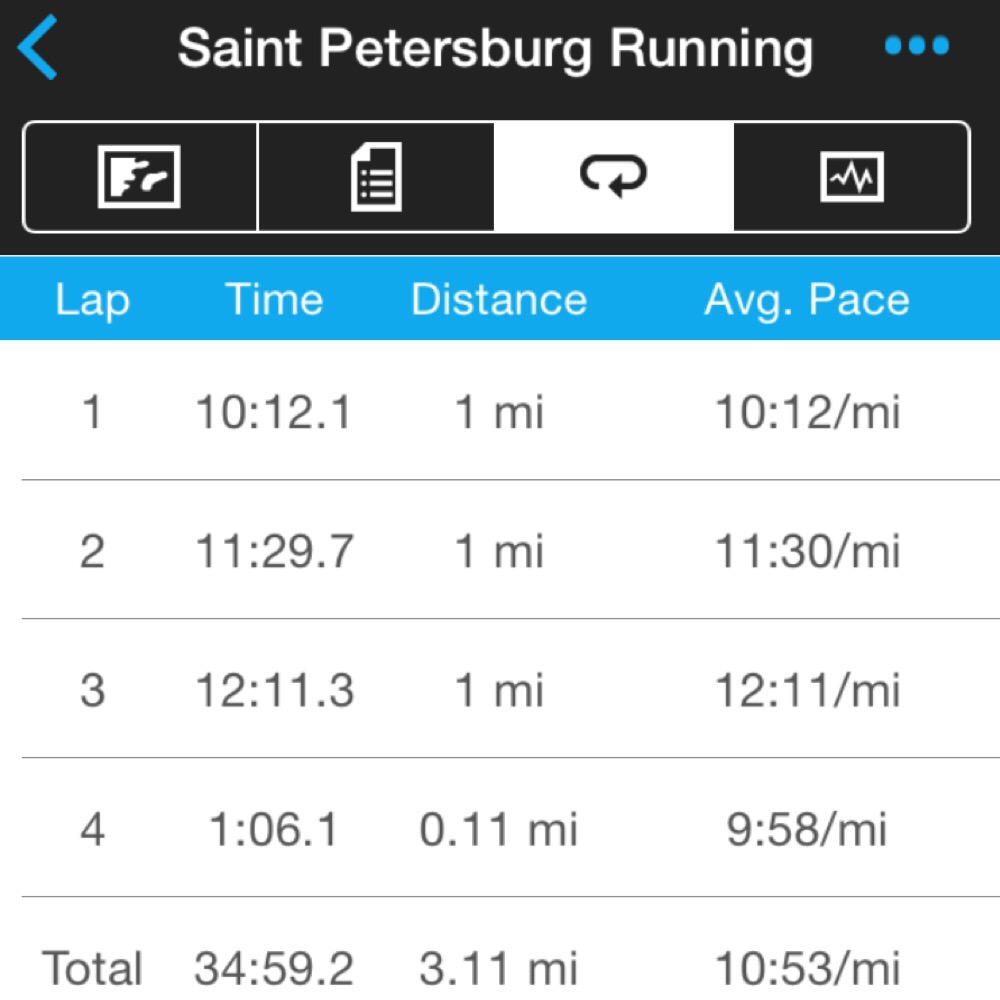1000x1000 pixels.
Task: Go back from Saint Petersburg Running
Action: (x=38, y=48)
